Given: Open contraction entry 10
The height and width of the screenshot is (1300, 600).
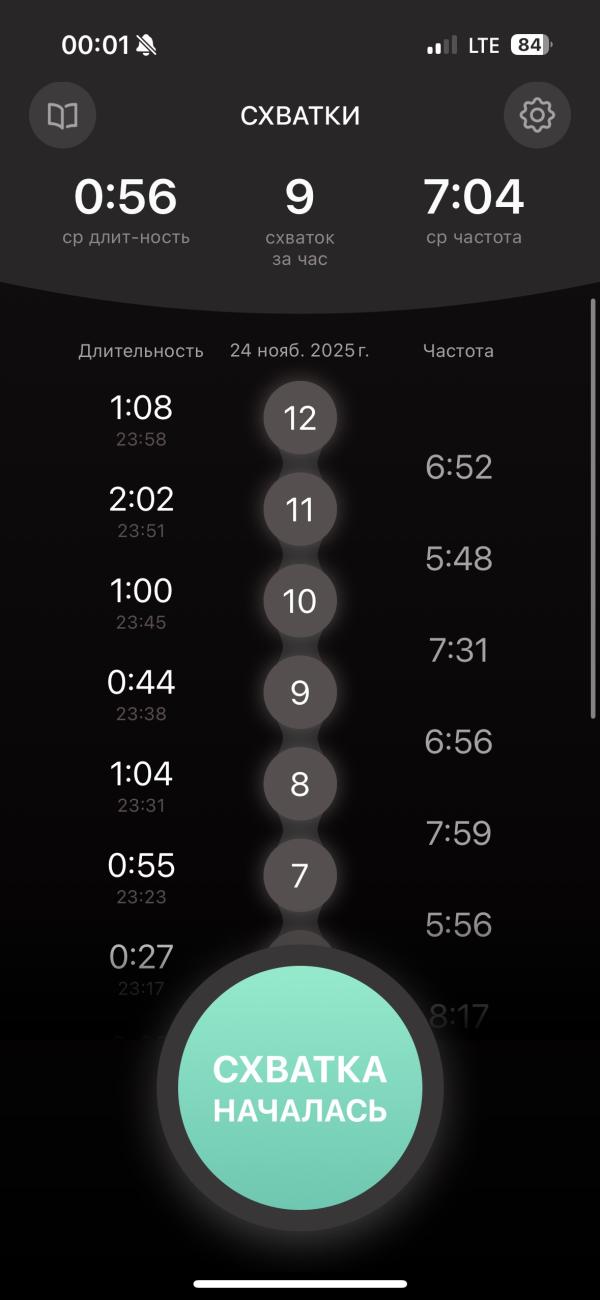Looking at the screenshot, I should point(300,601).
